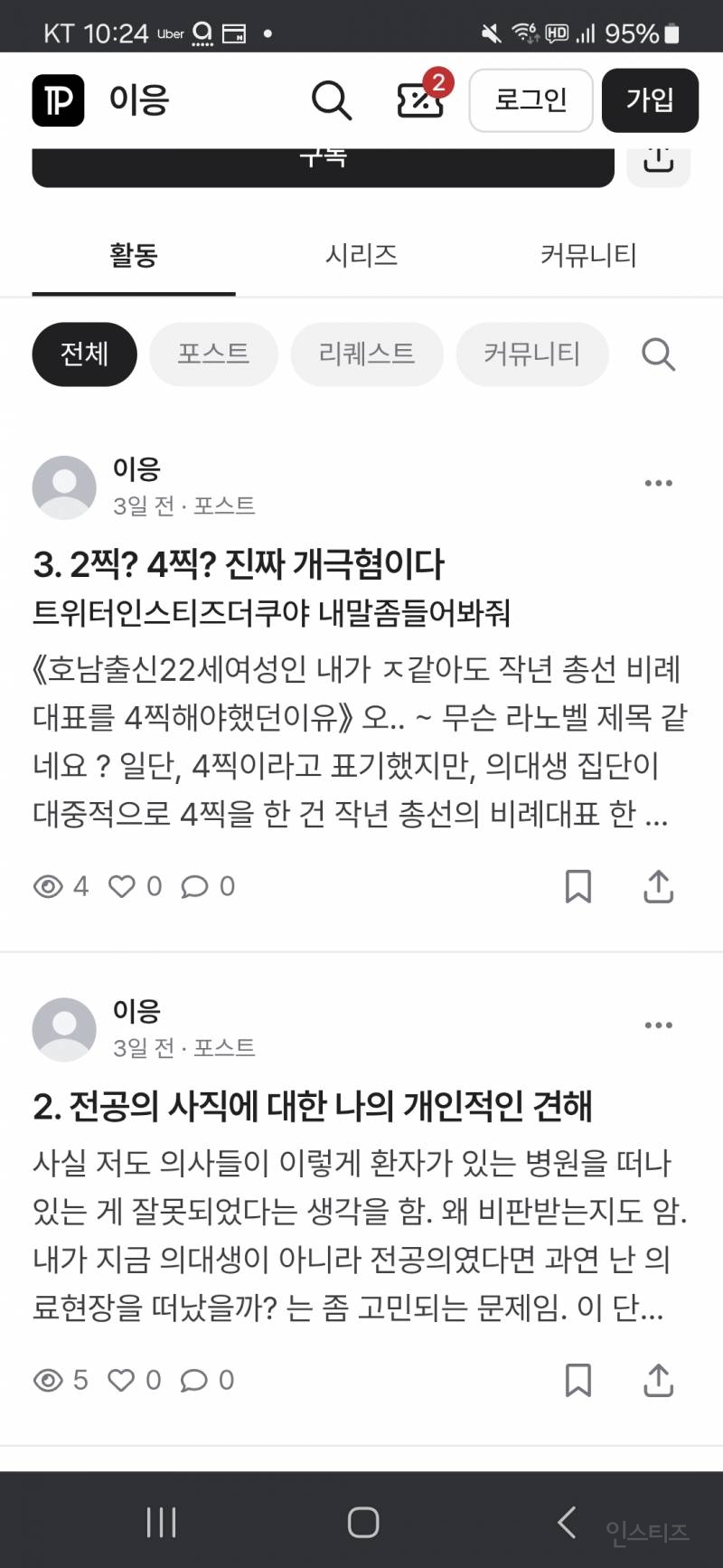The image size is (723, 1568).
Task: Open the post 3. 2찍? 4찍? 진짜 개극혐이다
Action: 239,564
